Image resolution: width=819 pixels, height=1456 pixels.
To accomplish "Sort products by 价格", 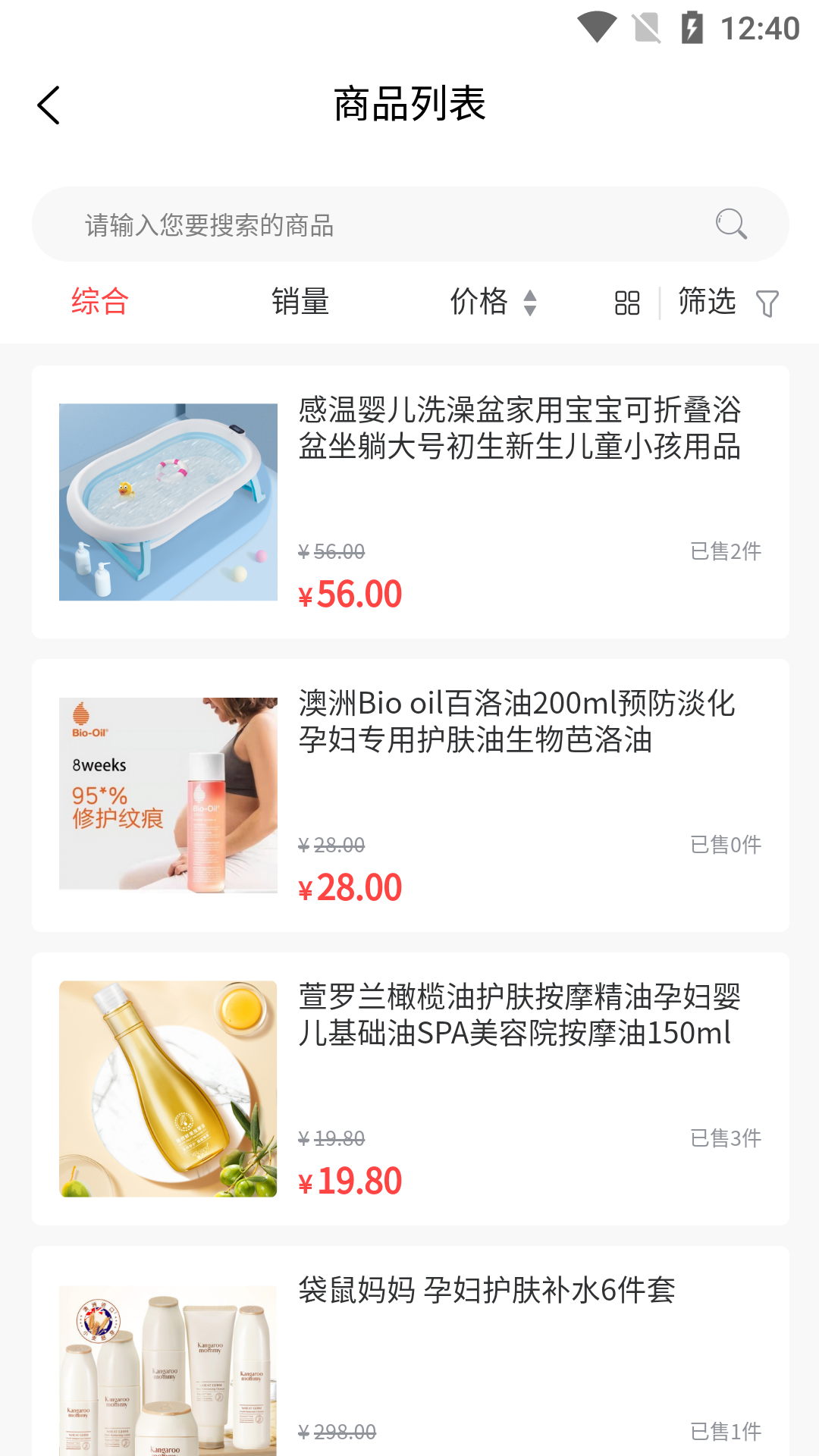I will point(493,302).
